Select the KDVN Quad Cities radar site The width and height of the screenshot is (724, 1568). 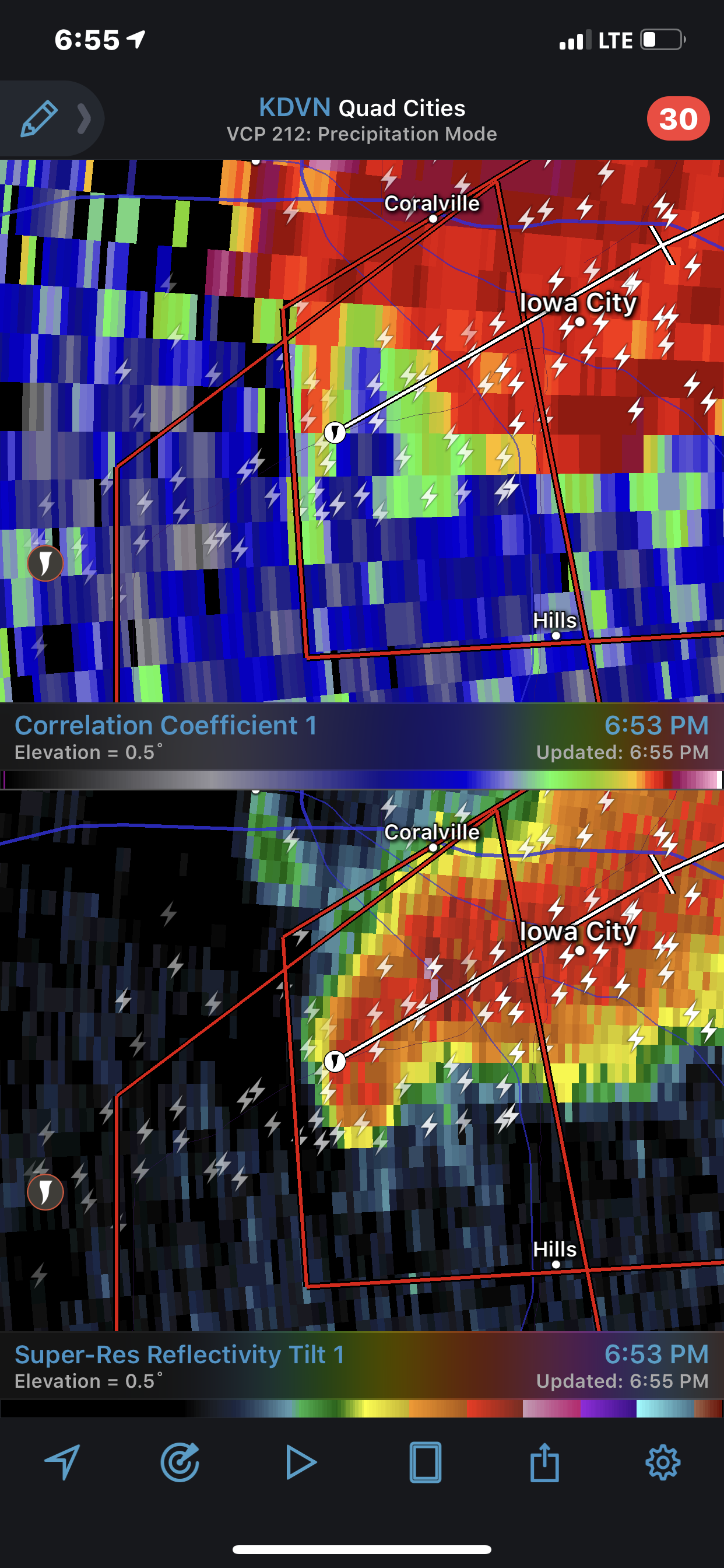coord(362,108)
